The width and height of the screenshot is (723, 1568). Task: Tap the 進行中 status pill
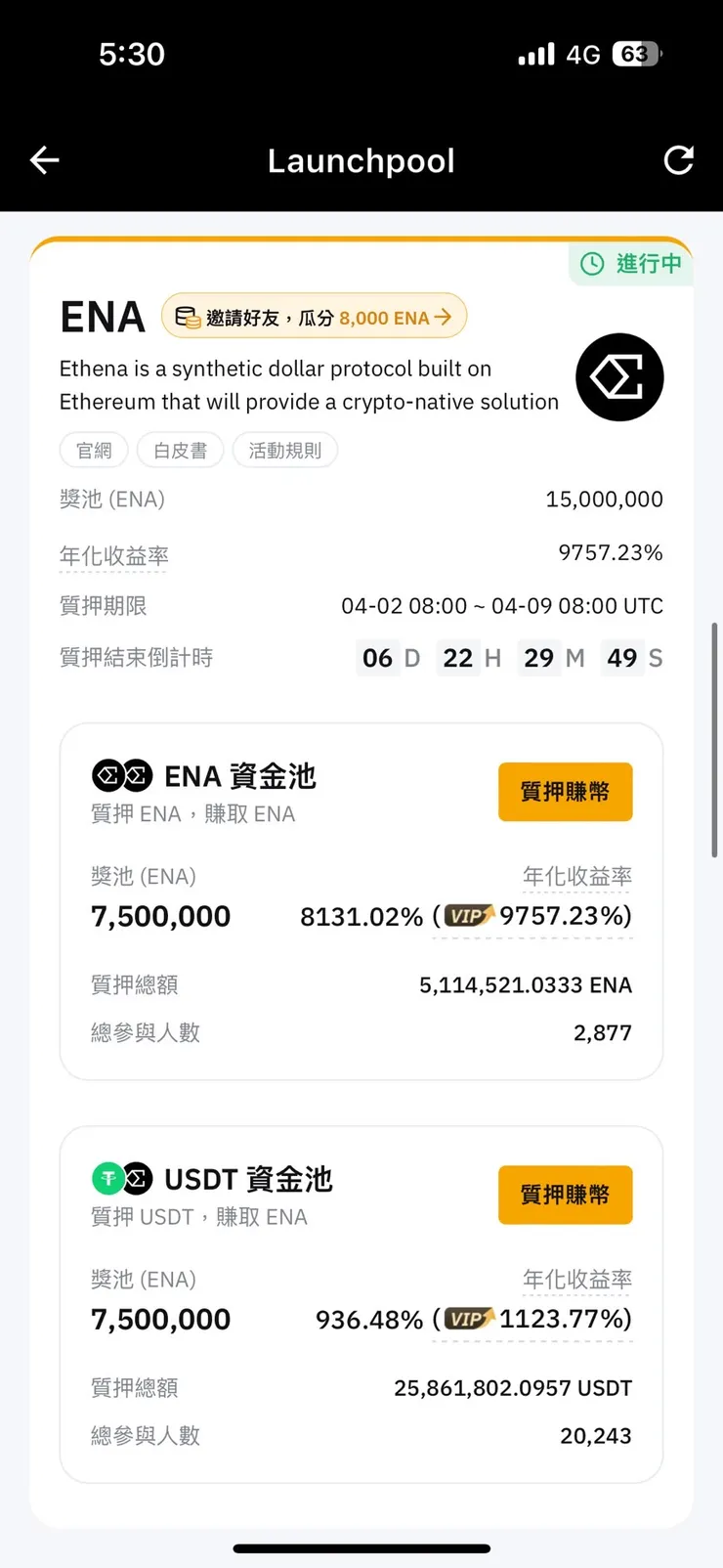630,264
